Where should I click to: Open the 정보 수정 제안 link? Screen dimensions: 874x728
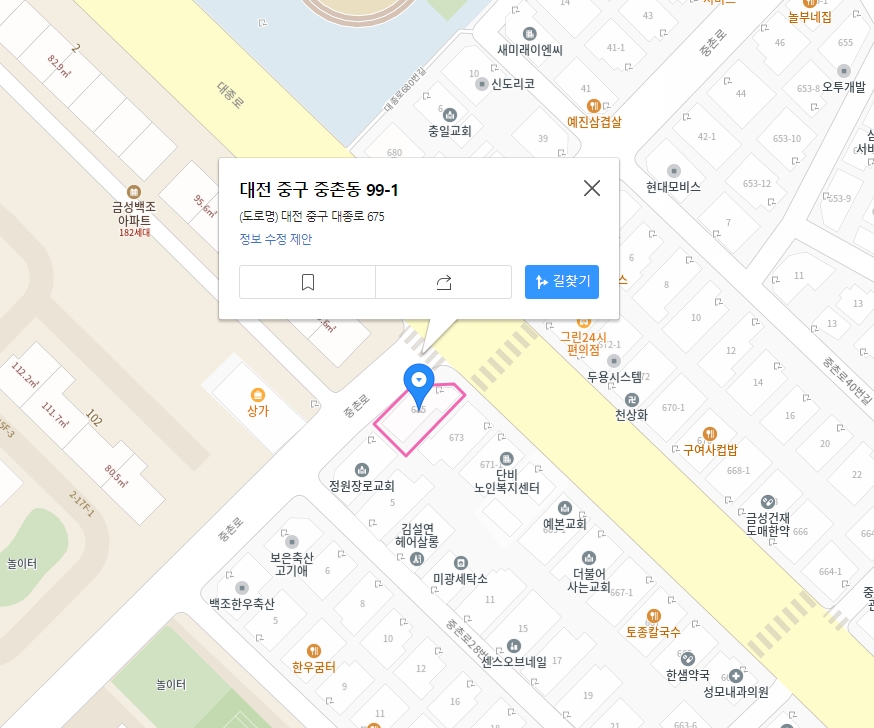[x=276, y=239]
